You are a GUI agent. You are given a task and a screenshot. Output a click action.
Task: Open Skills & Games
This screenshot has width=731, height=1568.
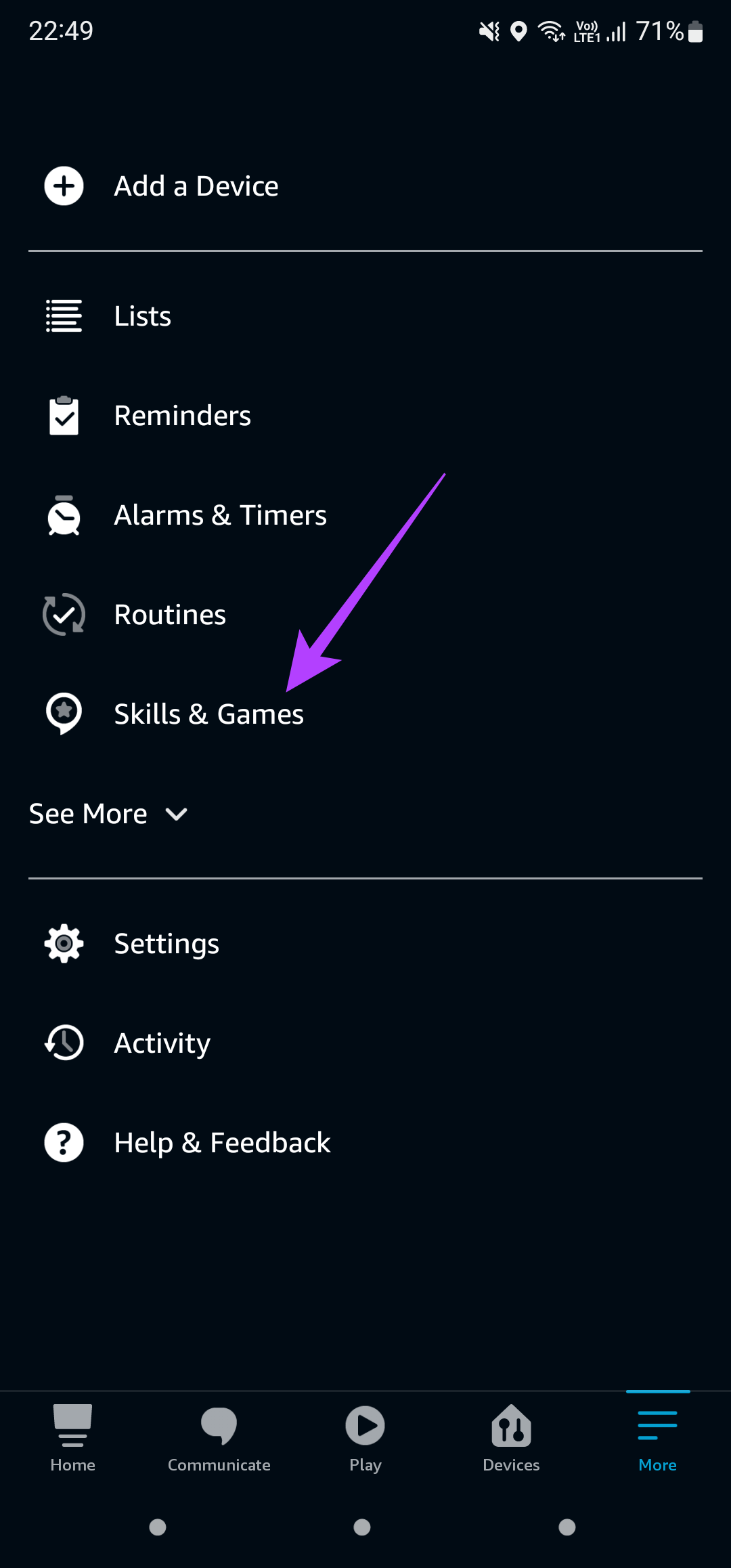365,714
